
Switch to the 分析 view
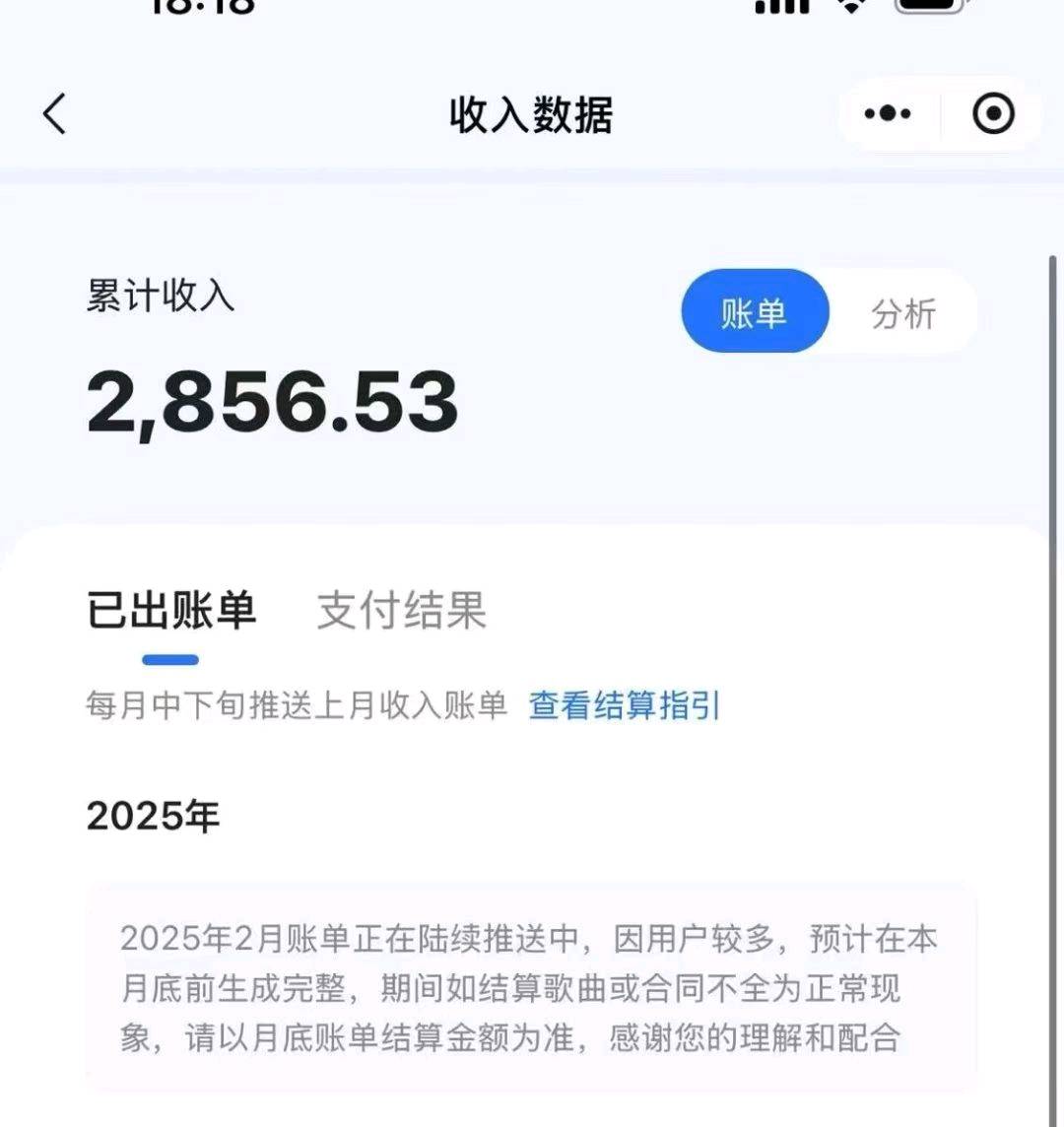(901, 312)
